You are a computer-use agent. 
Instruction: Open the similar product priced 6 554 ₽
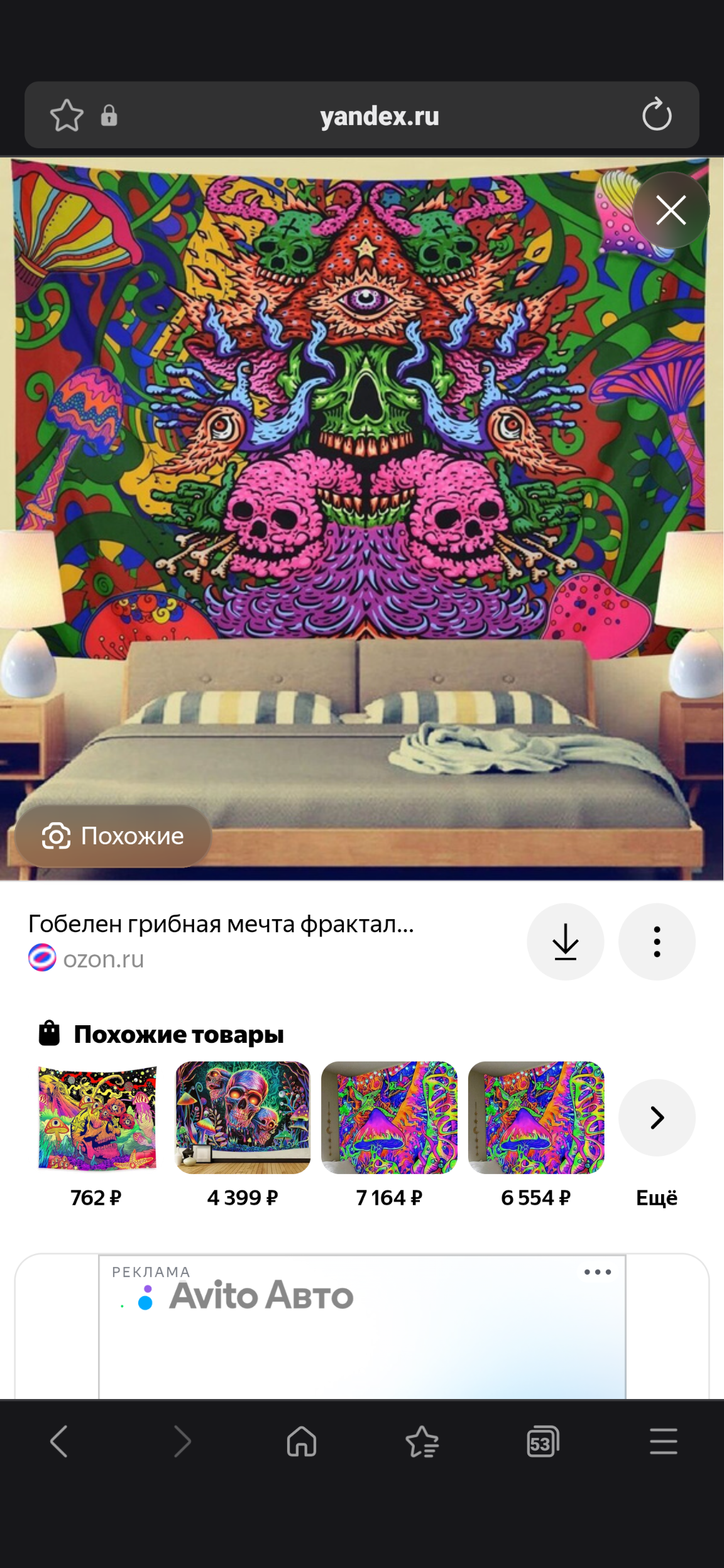coord(535,1117)
